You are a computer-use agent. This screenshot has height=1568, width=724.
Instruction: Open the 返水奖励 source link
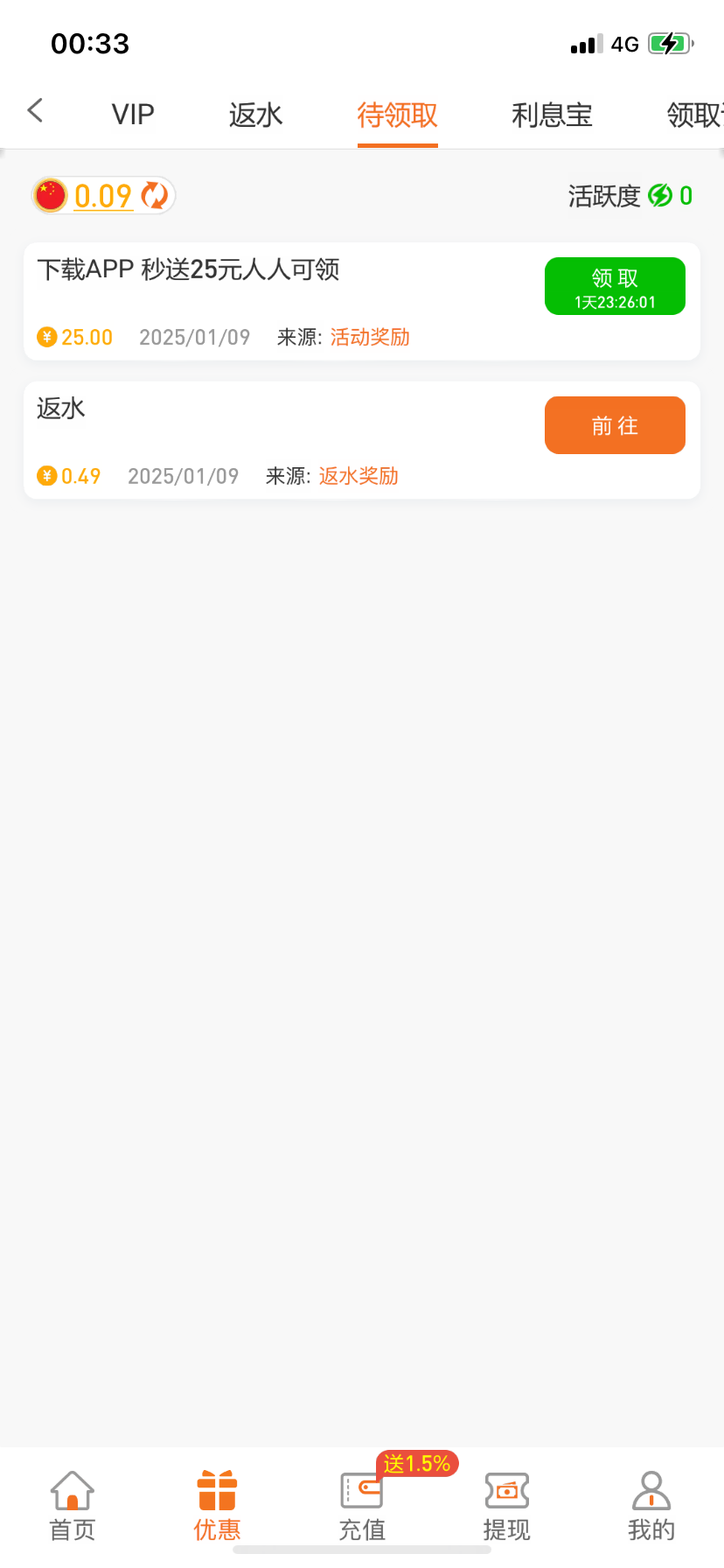pyautogui.click(x=359, y=476)
